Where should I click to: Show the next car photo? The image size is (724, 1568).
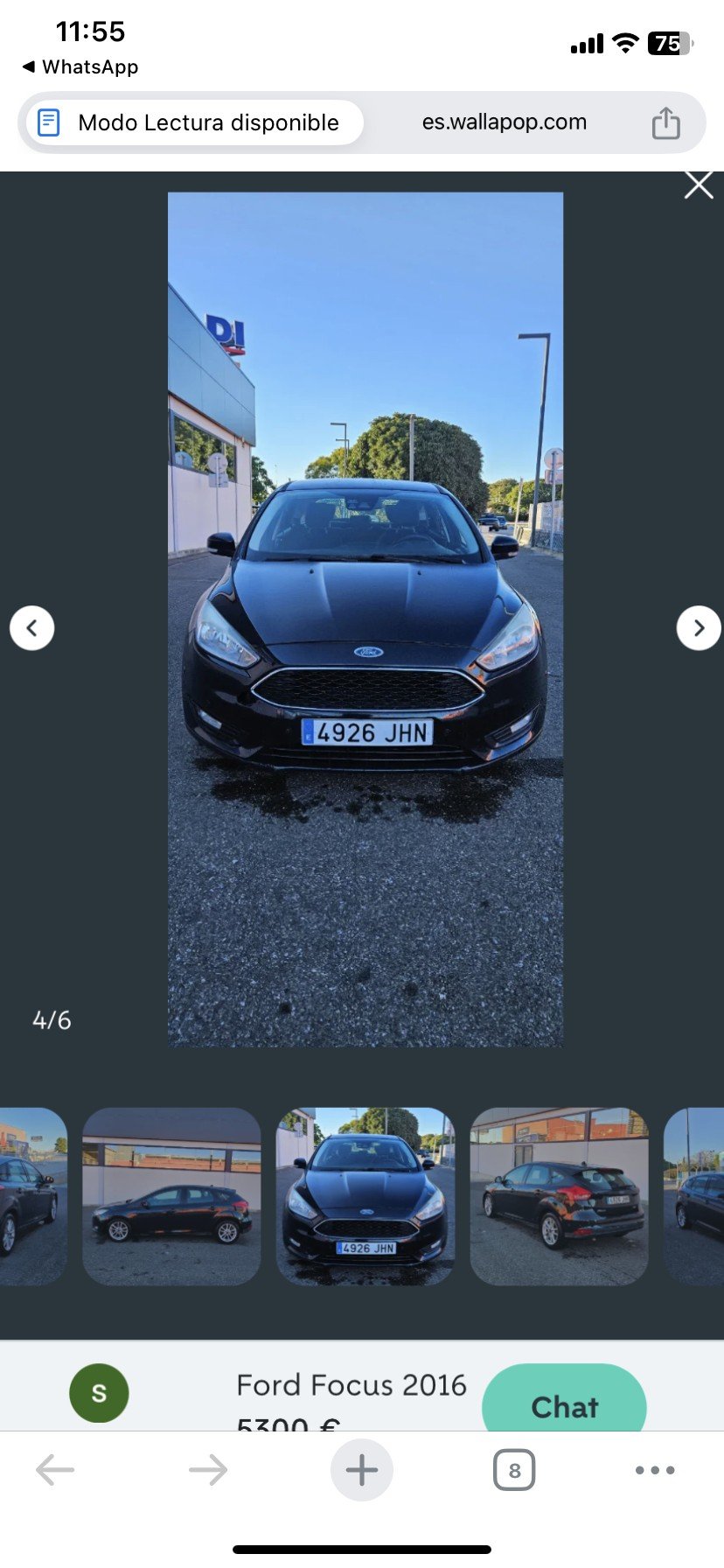click(698, 628)
